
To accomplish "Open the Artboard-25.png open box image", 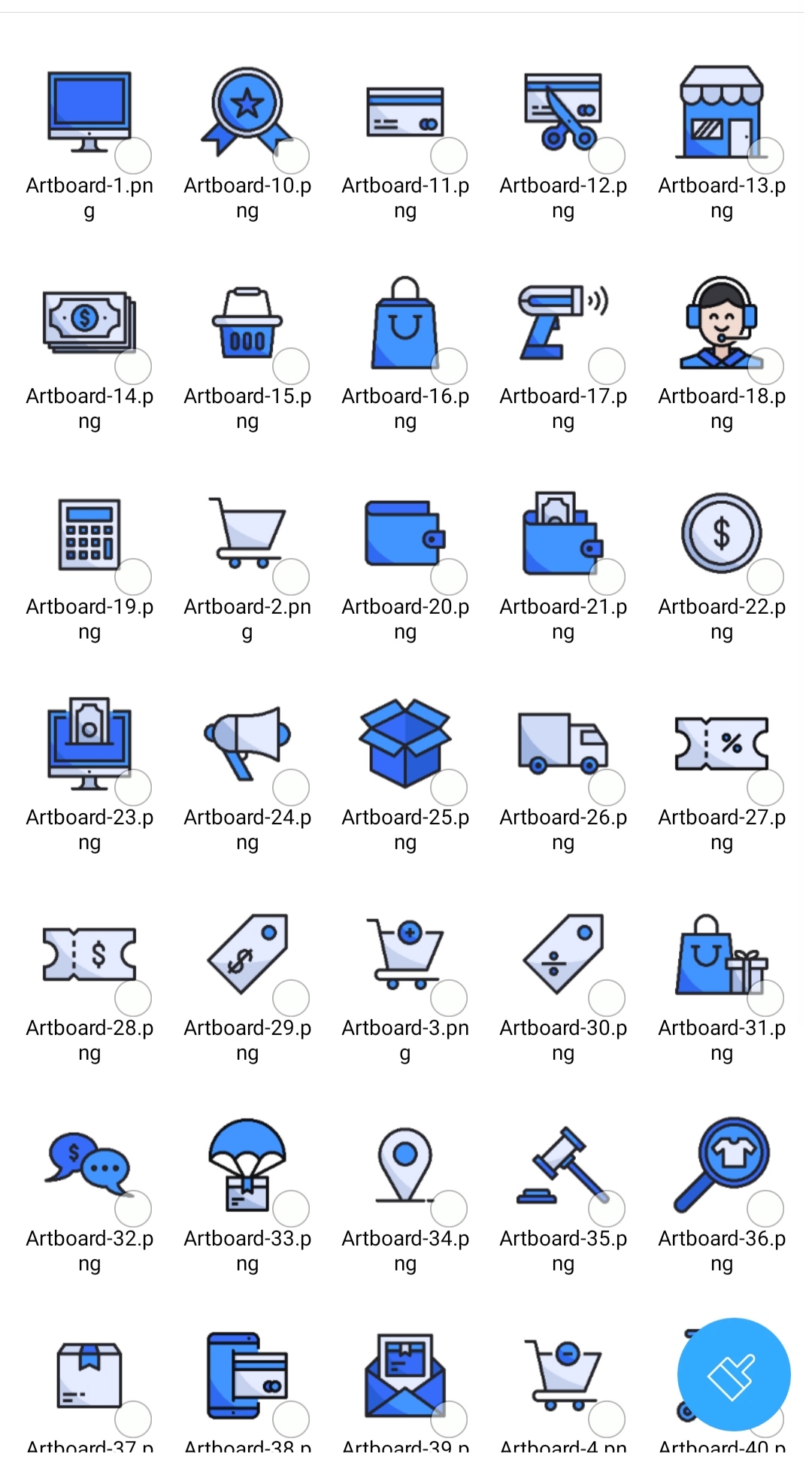I will point(404,743).
